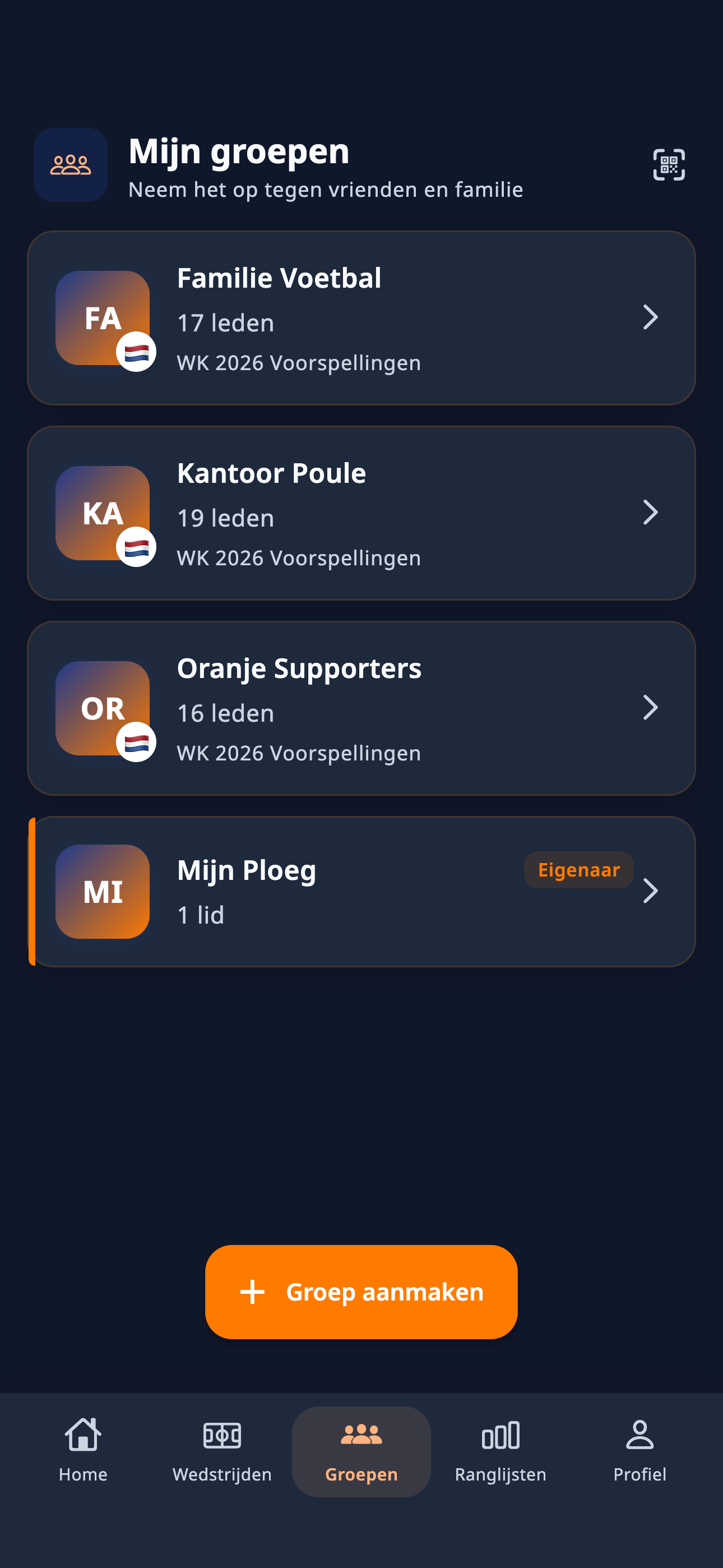Click the Eigenaar badge on Mijn Ploeg
Screen dimensions: 723x1568
coord(578,870)
